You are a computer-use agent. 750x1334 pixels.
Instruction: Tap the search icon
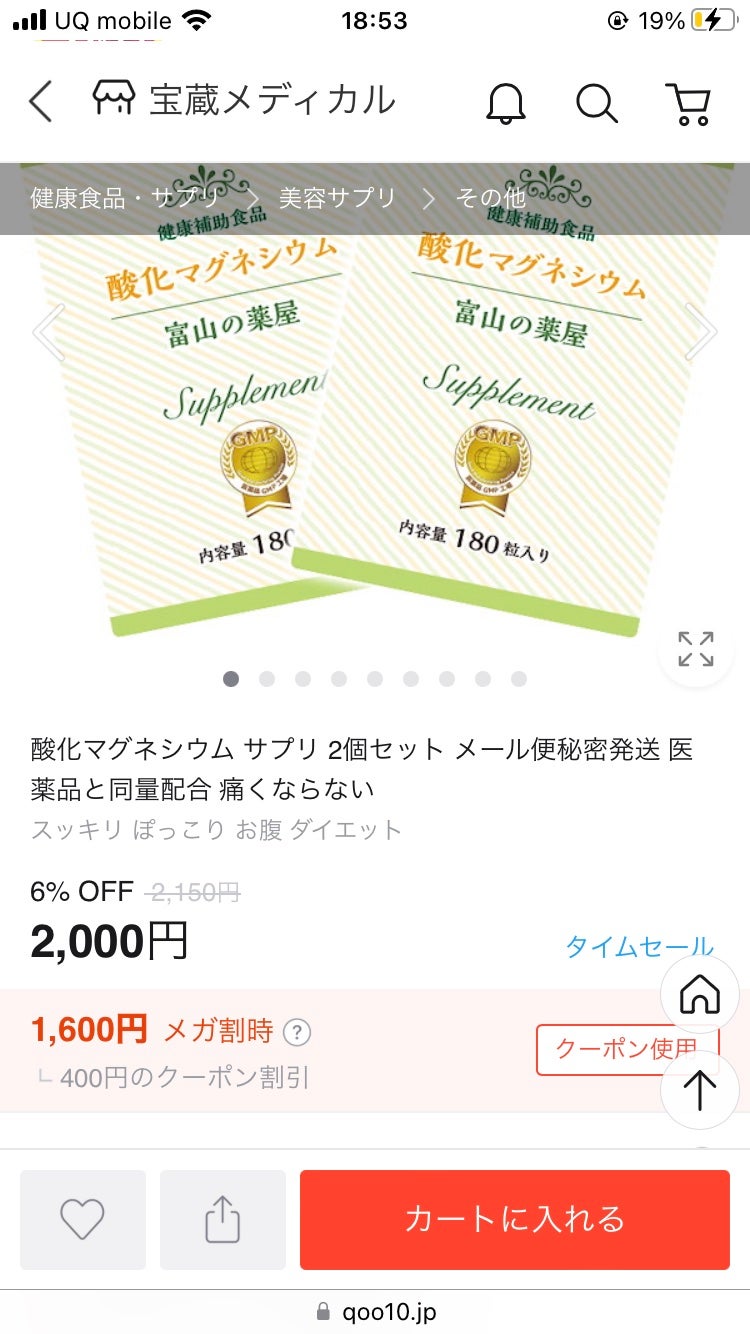click(597, 103)
